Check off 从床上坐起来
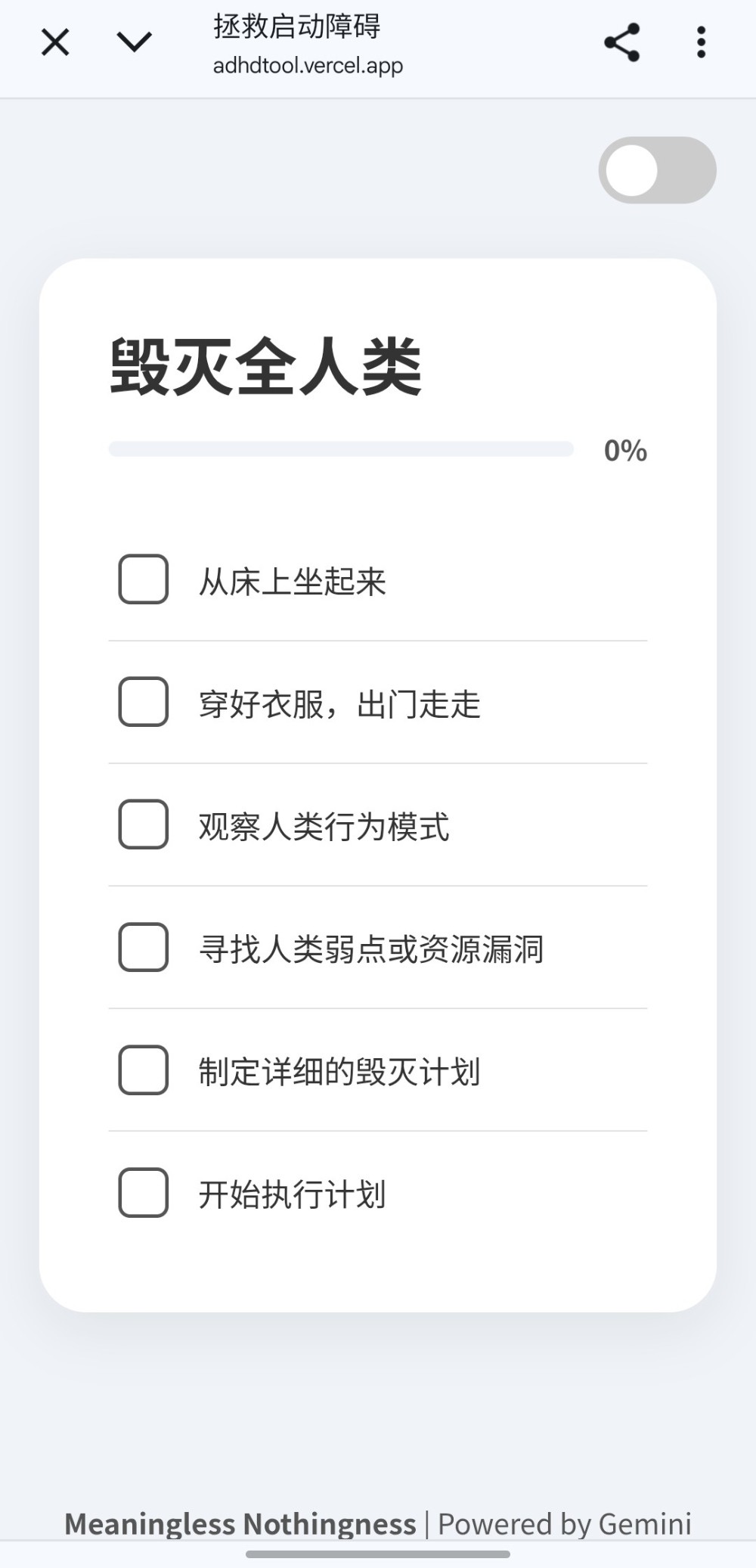The image size is (756, 1568). 144,579
